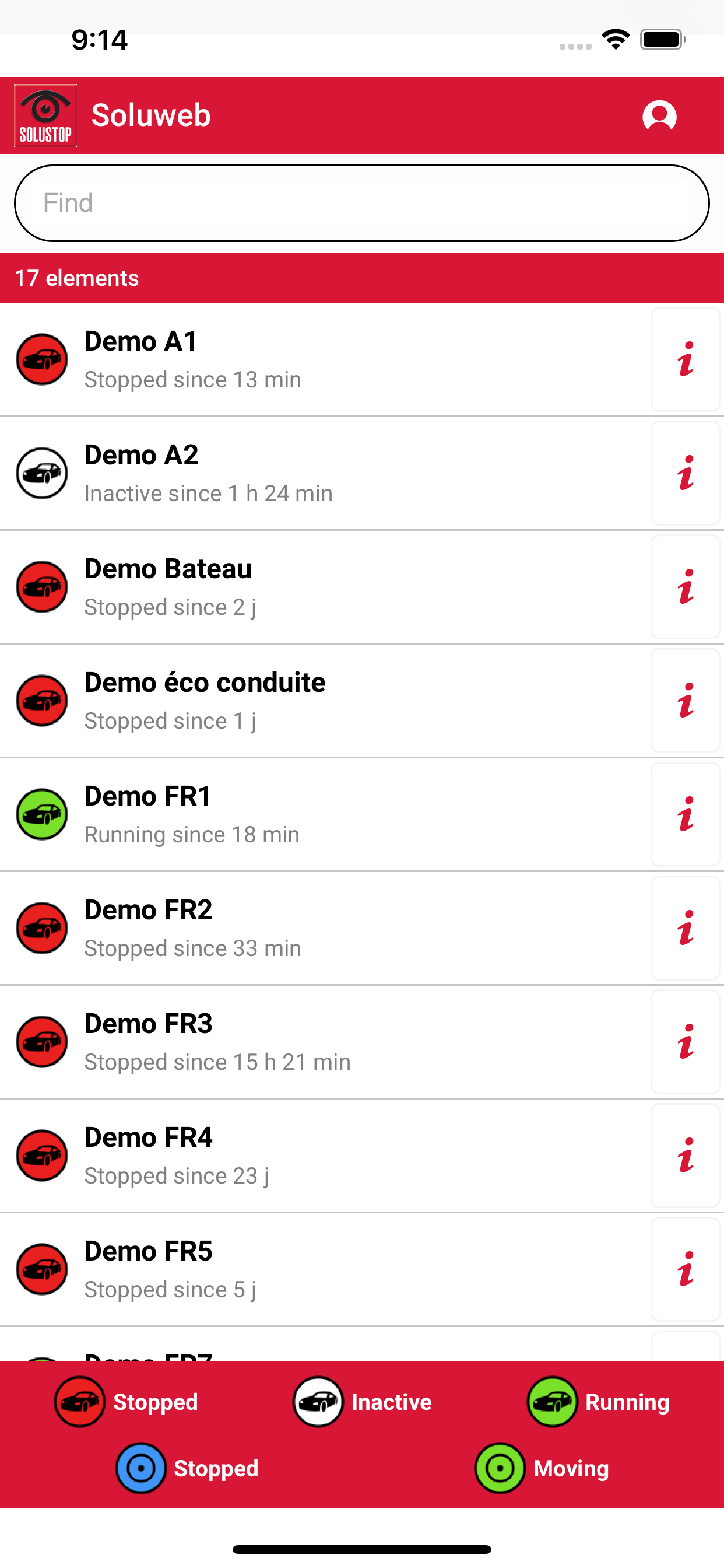This screenshot has width=724, height=1568.
Task: Show info for Demo éco conduite
Action: [x=686, y=701]
